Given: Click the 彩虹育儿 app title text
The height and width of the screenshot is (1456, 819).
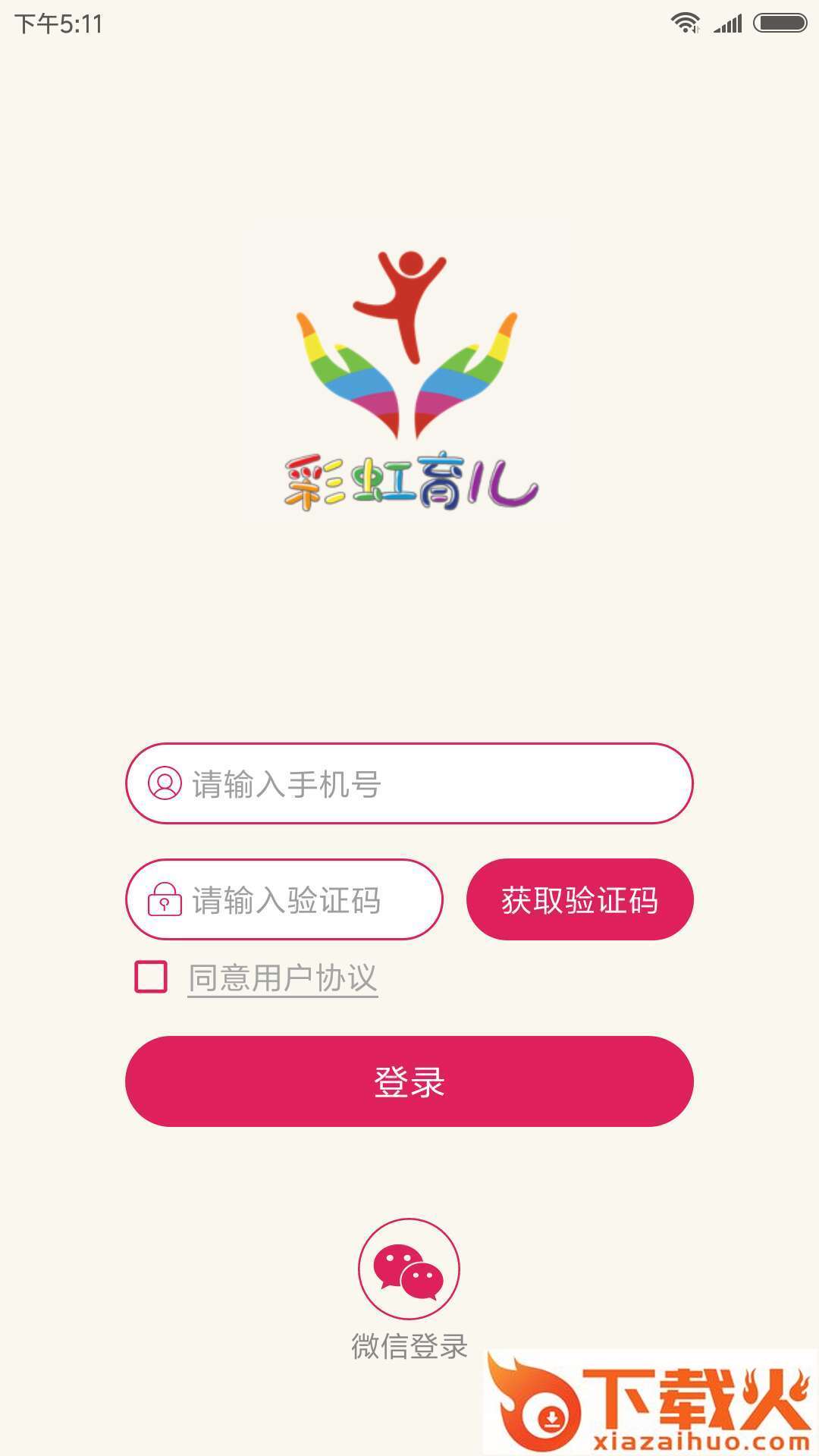Looking at the screenshot, I should click(x=409, y=482).
